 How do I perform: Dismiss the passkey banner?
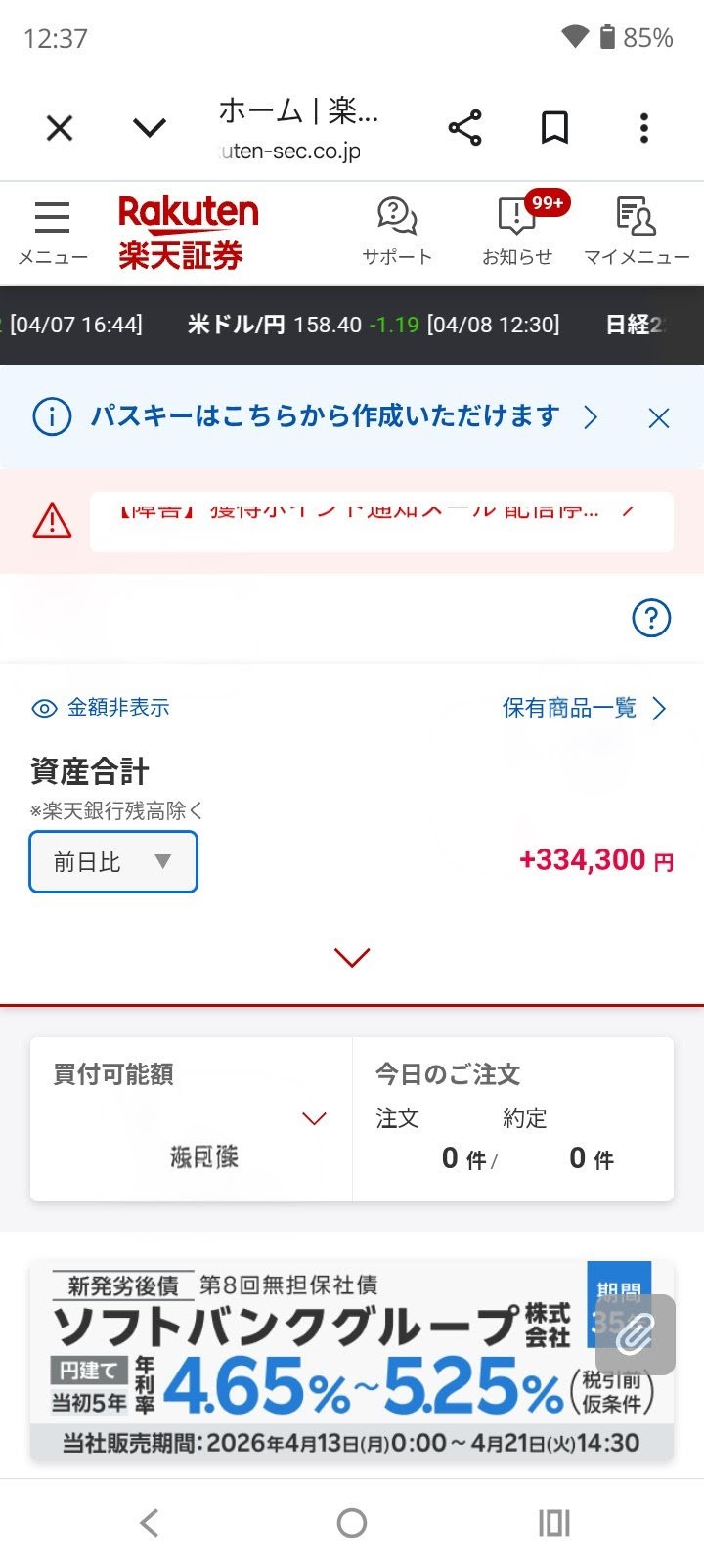[x=659, y=418]
